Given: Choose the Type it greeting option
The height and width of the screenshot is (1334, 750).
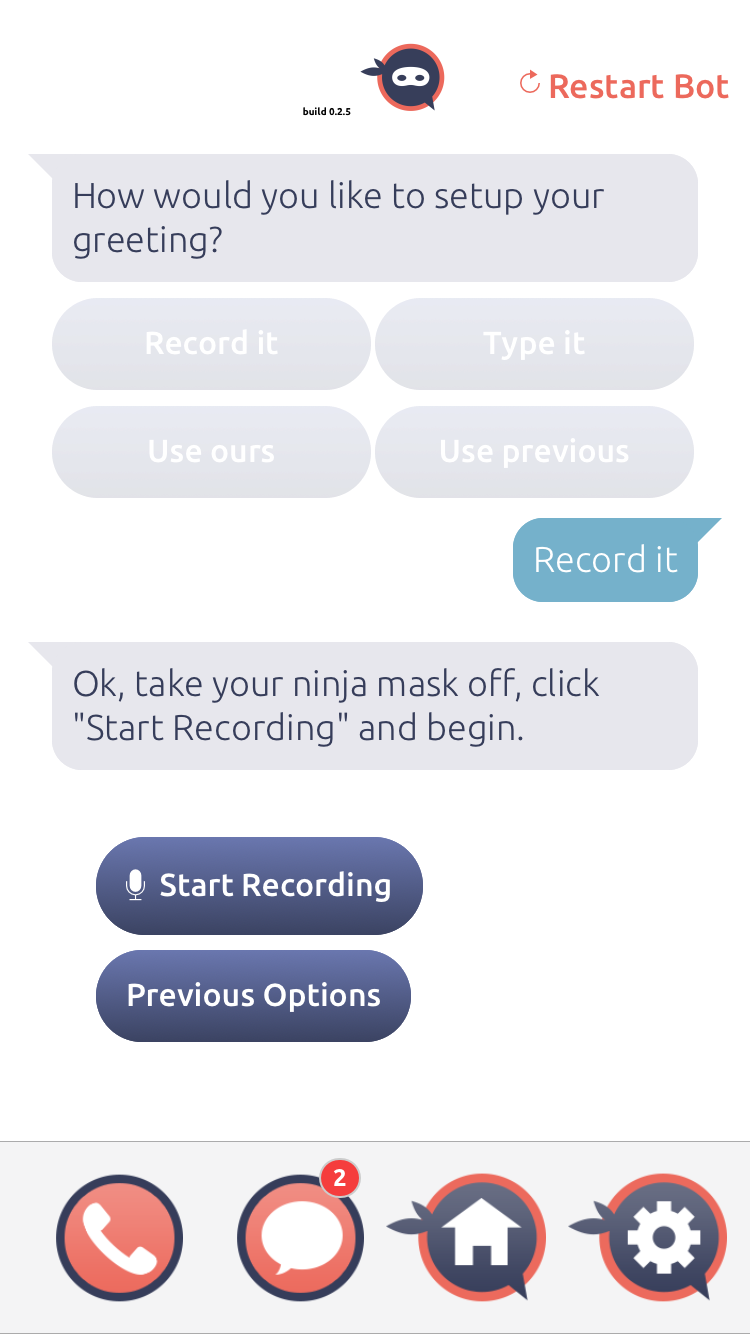Looking at the screenshot, I should point(534,344).
